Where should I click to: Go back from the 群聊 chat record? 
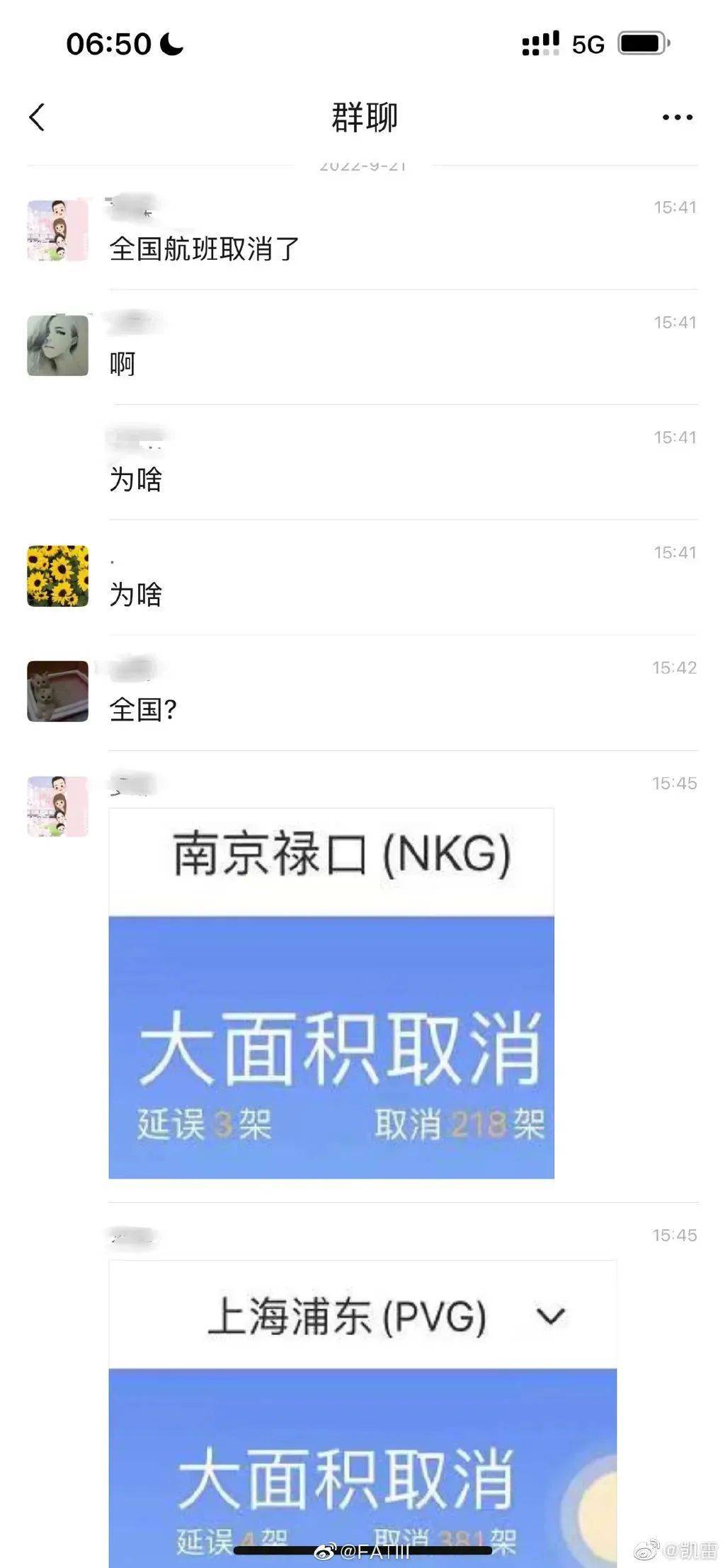coord(37,118)
